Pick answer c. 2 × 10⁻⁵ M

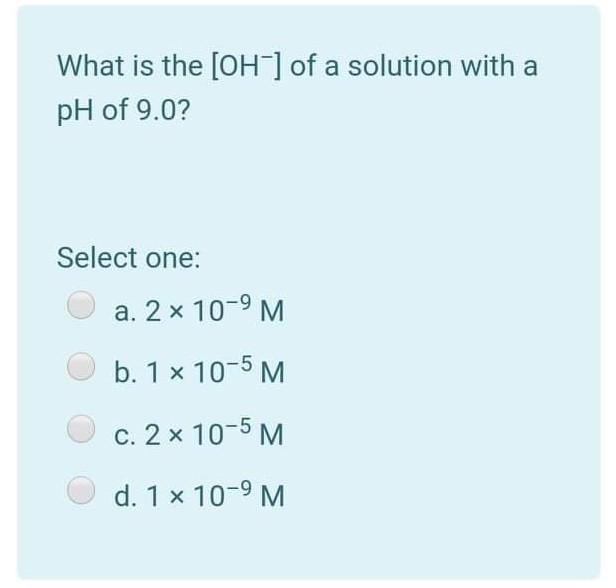coord(81,429)
